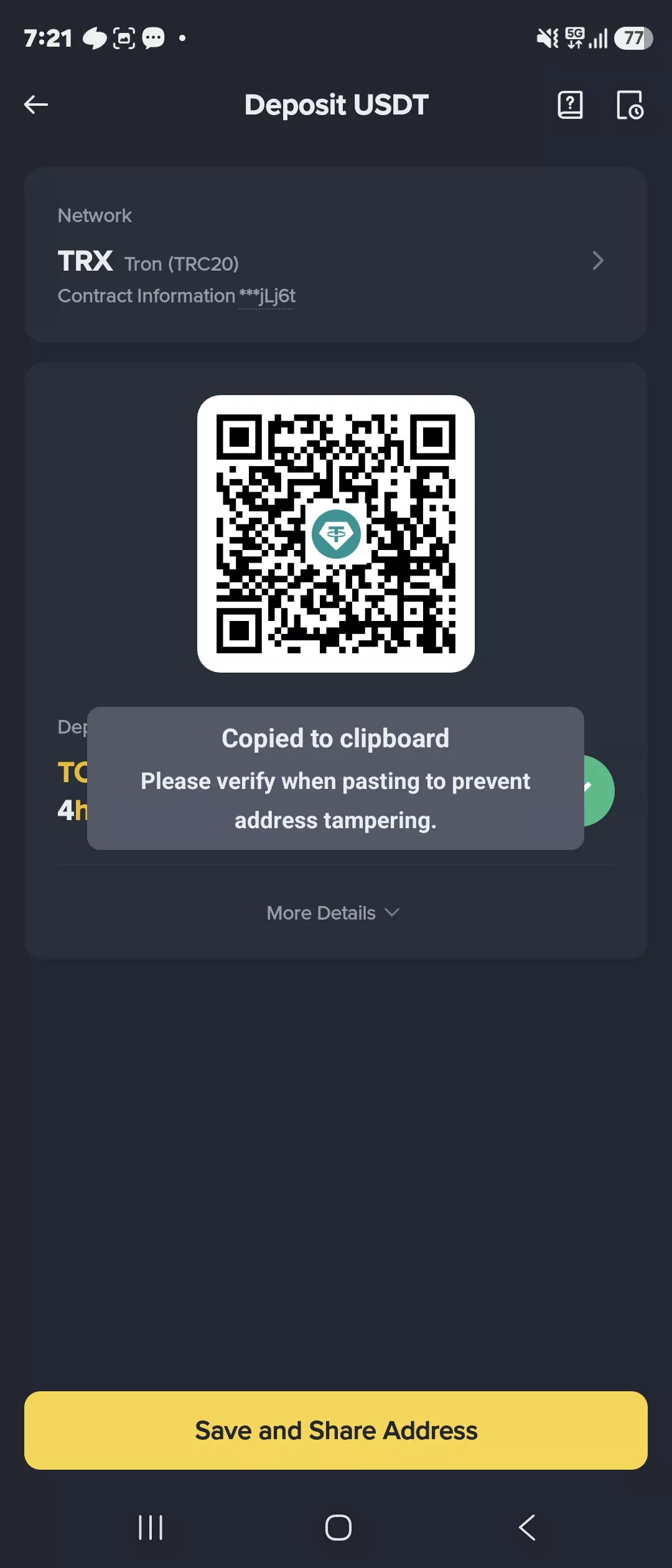Go to the home screen
This screenshot has width=672, height=1568.
click(x=338, y=1528)
